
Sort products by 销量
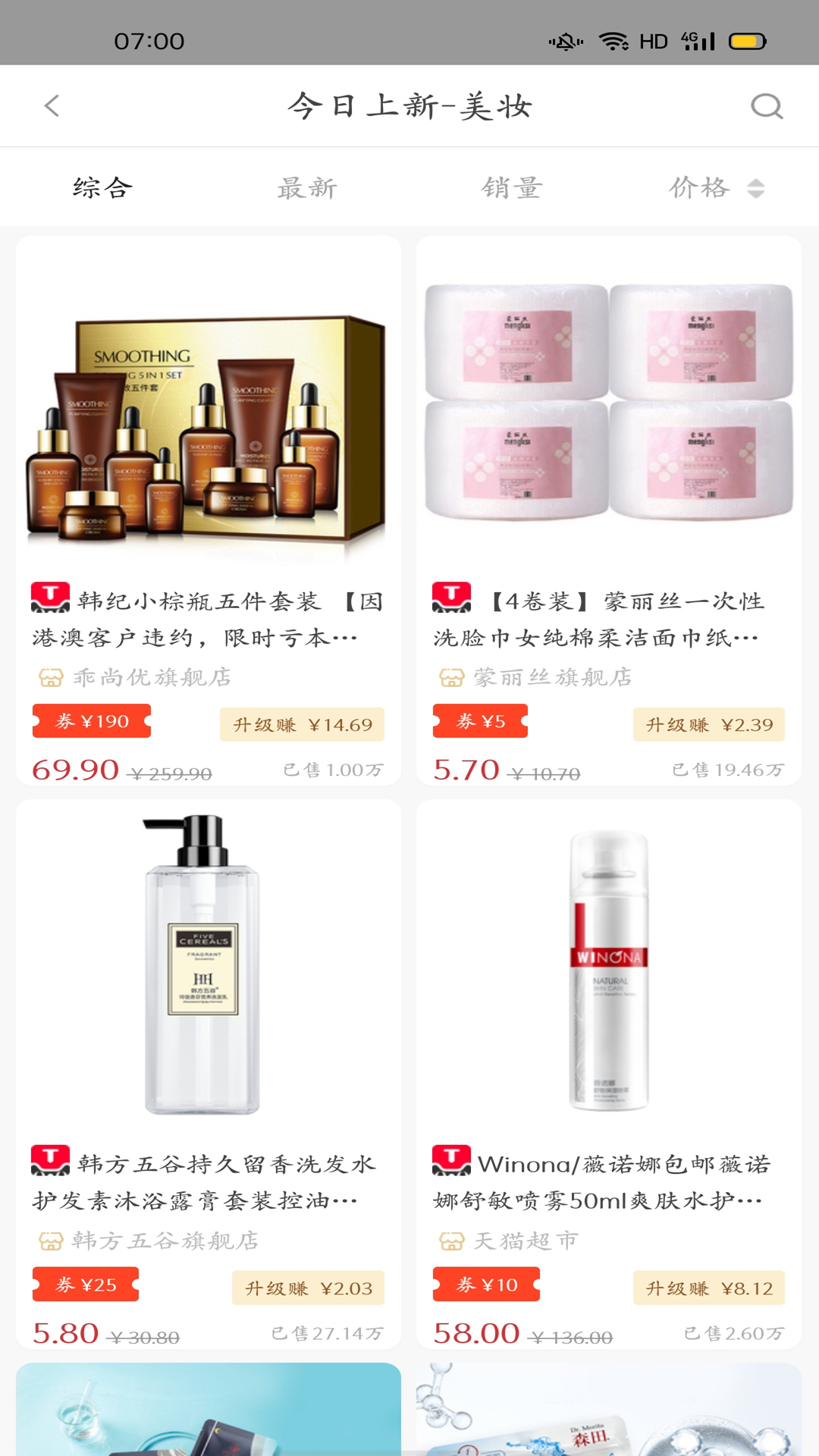click(512, 187)
